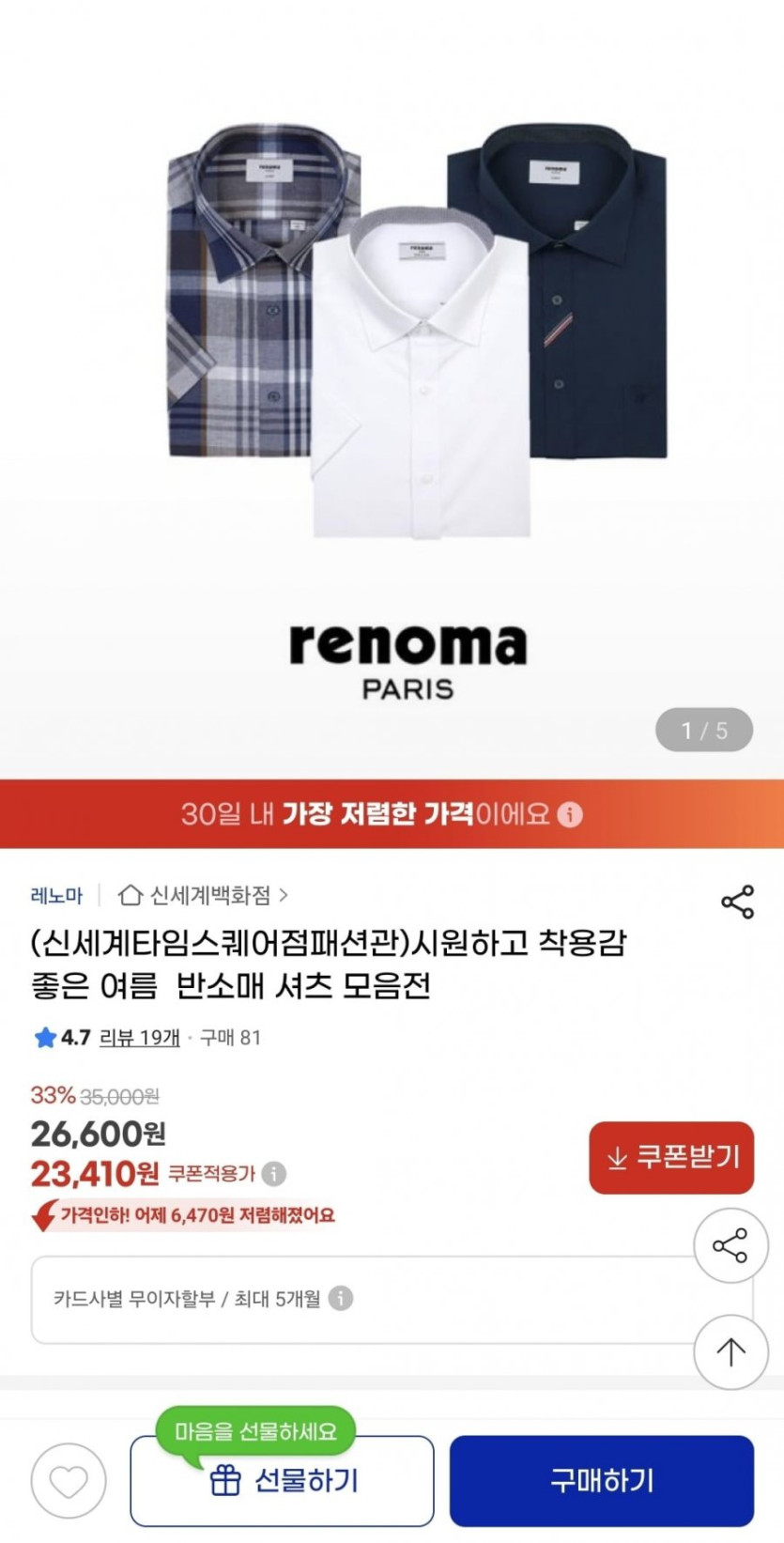
Task: Add this shirt to the wishlist heart
Action: [68, 1481]
